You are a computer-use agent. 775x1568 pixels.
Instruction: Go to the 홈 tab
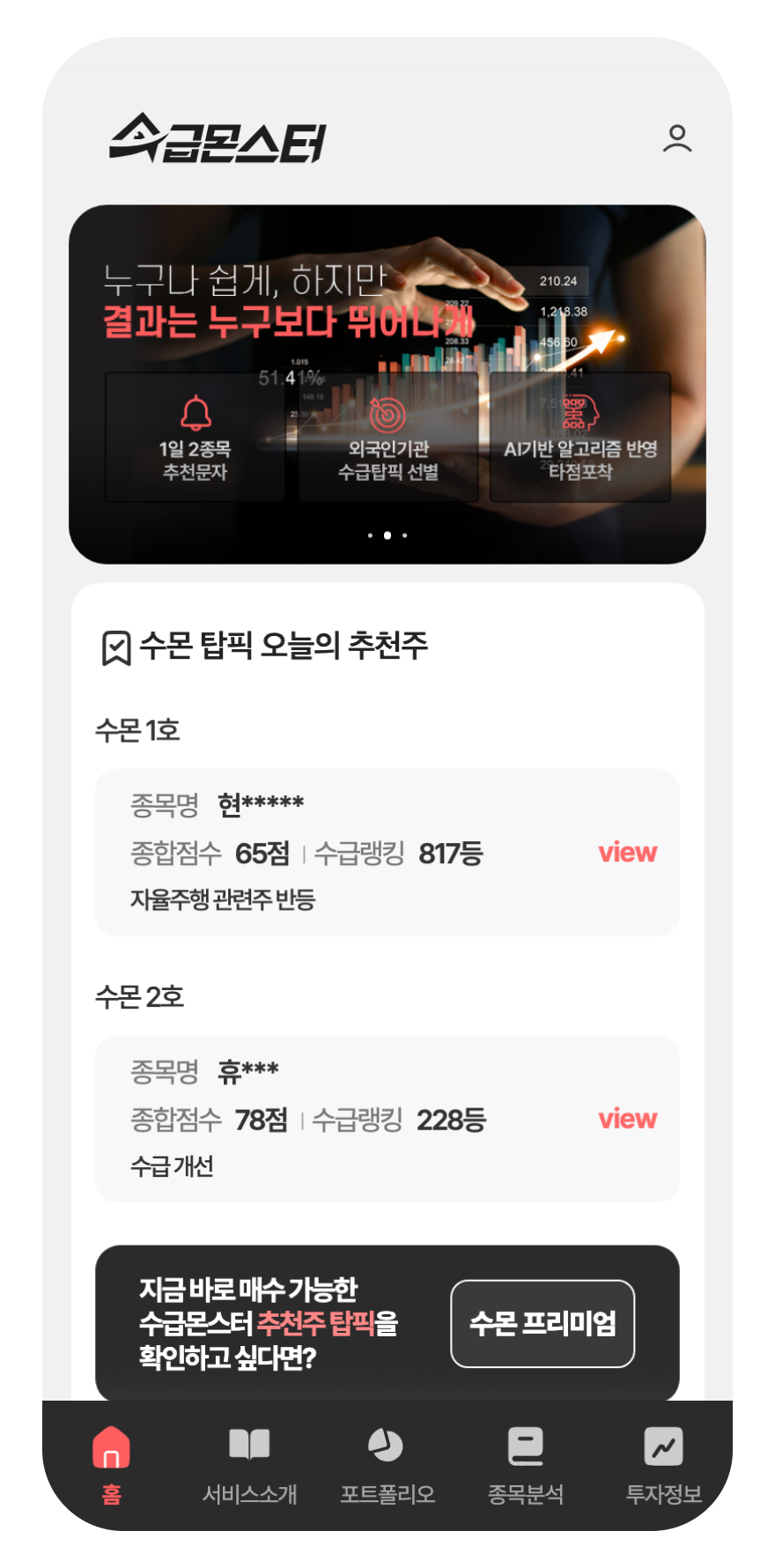112,1464
